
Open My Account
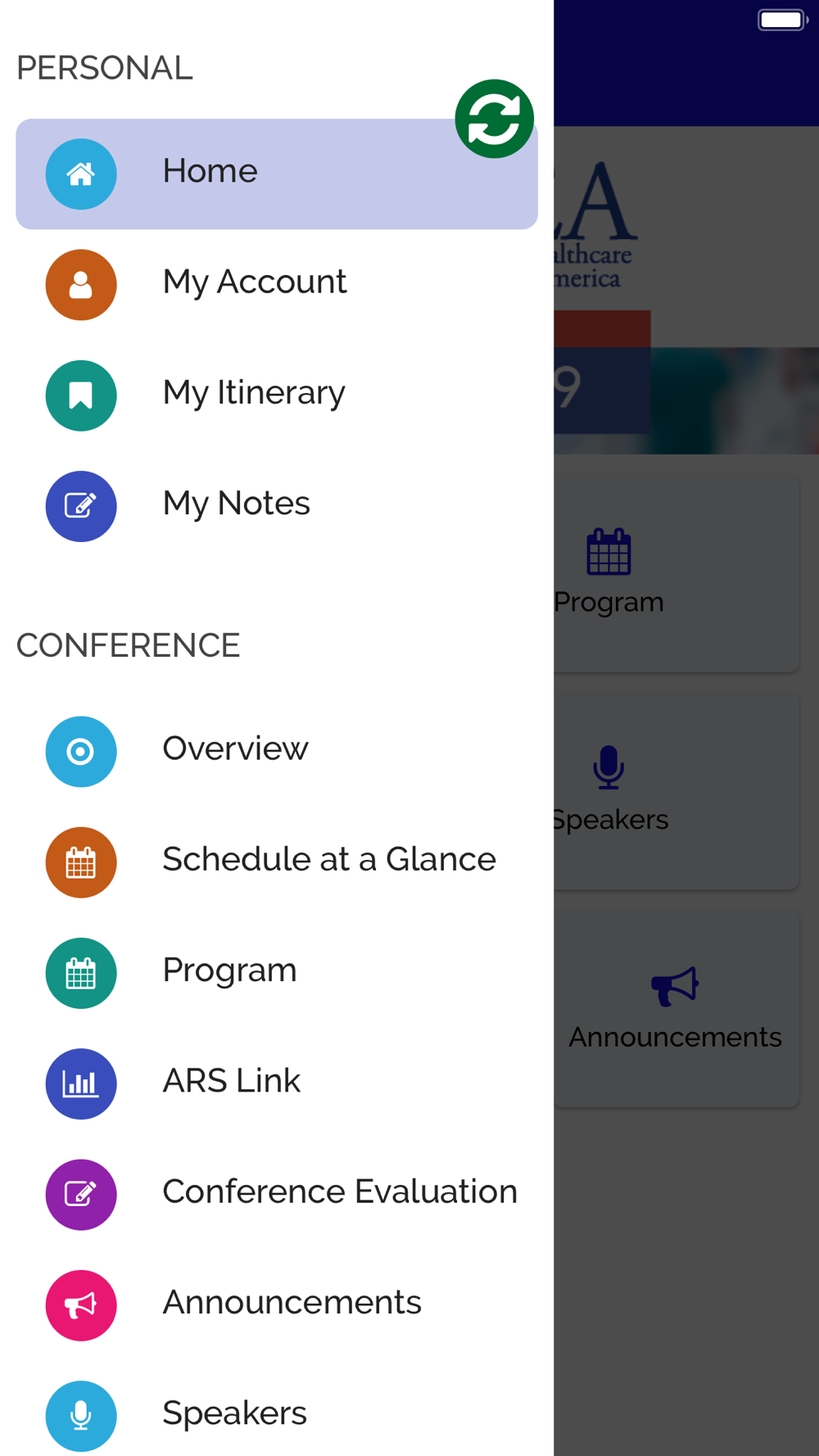[x=277, y=284]
